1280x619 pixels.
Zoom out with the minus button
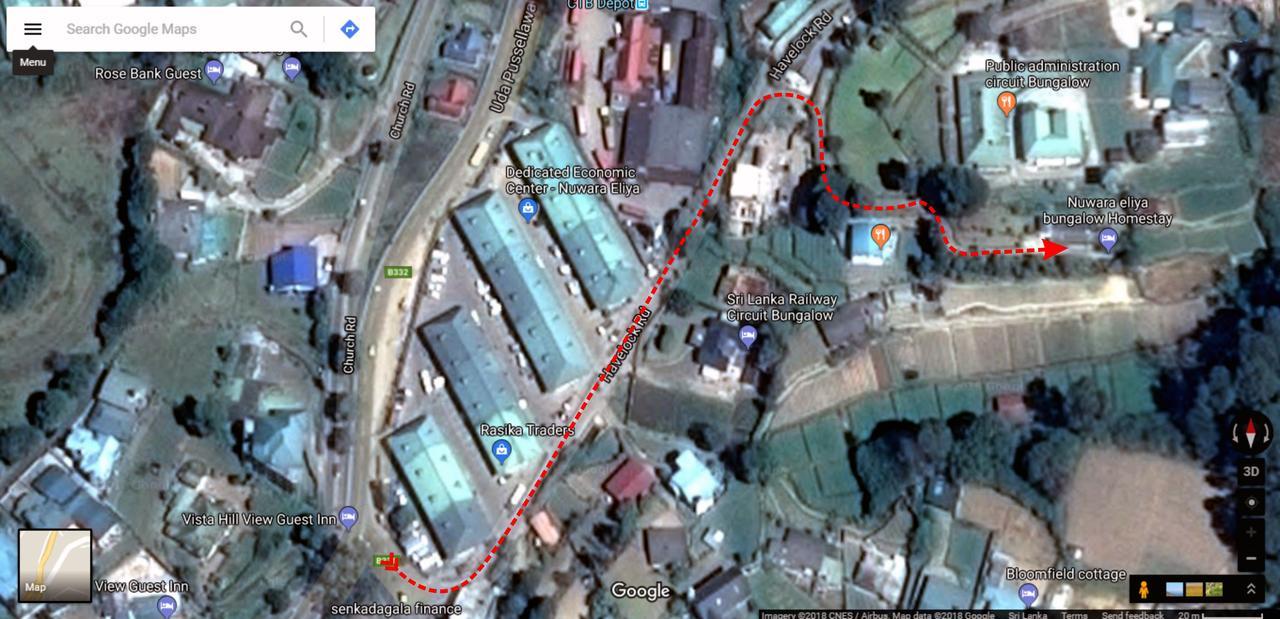1251,558
